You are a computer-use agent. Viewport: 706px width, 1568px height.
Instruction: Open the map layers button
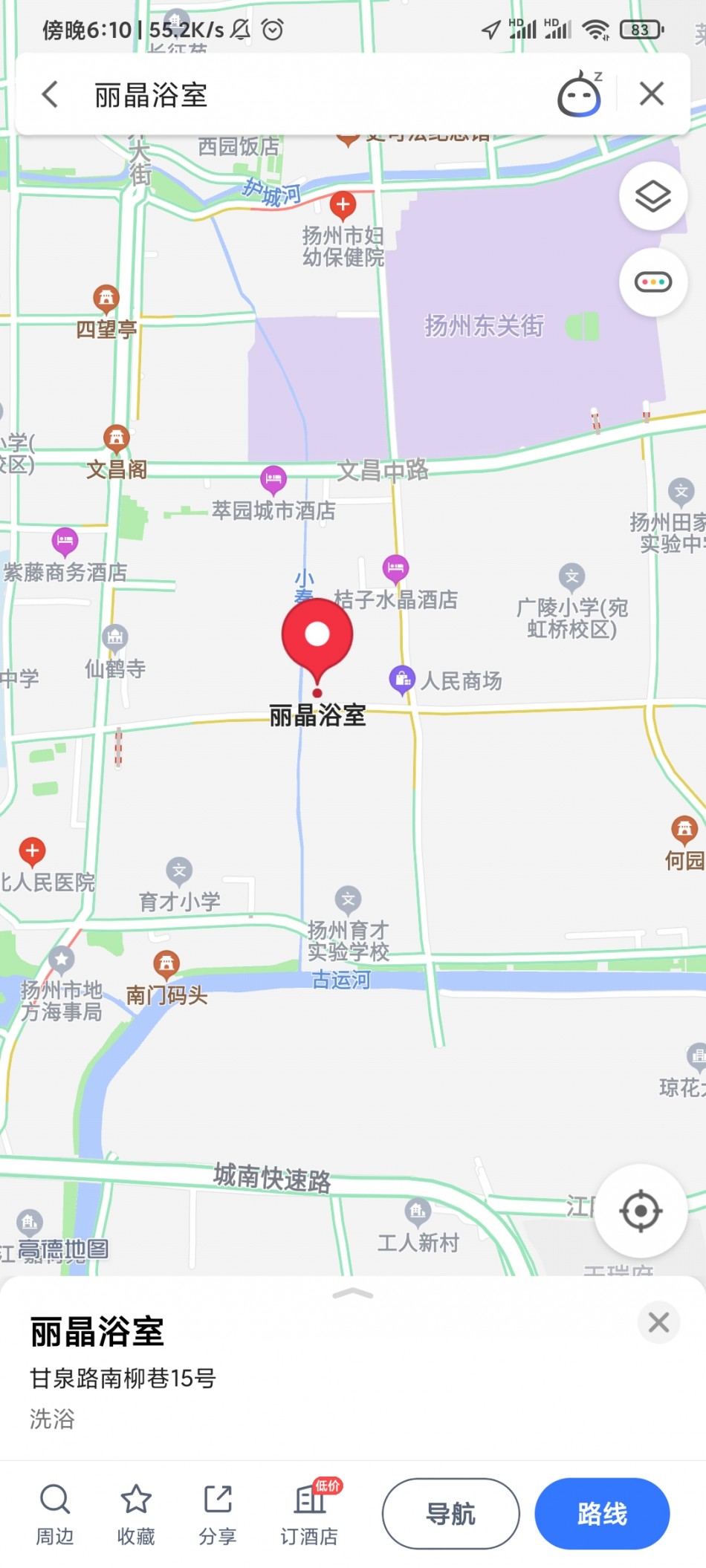click(x=652, y=197)
